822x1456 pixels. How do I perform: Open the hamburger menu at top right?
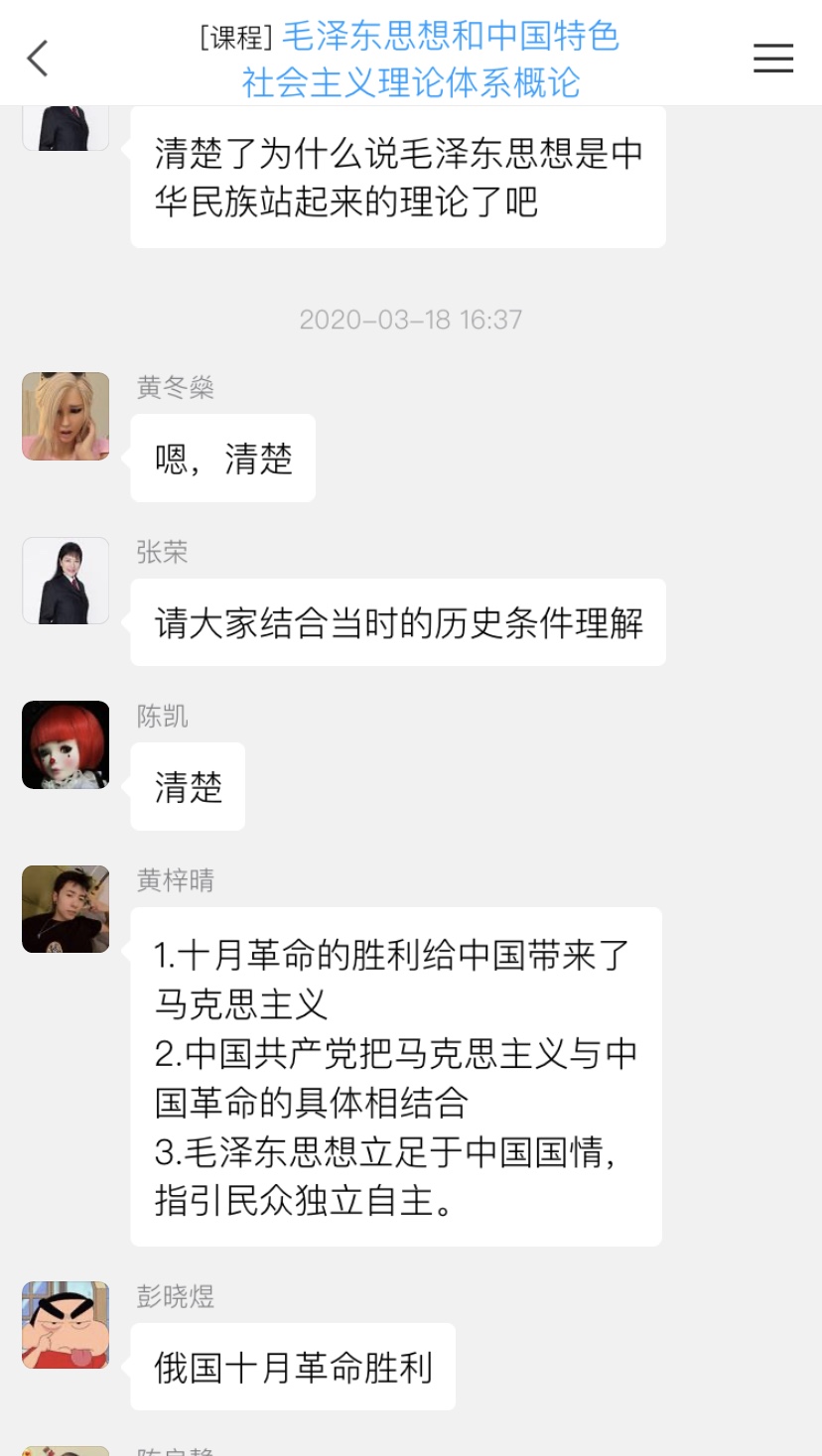click(772, 59)
